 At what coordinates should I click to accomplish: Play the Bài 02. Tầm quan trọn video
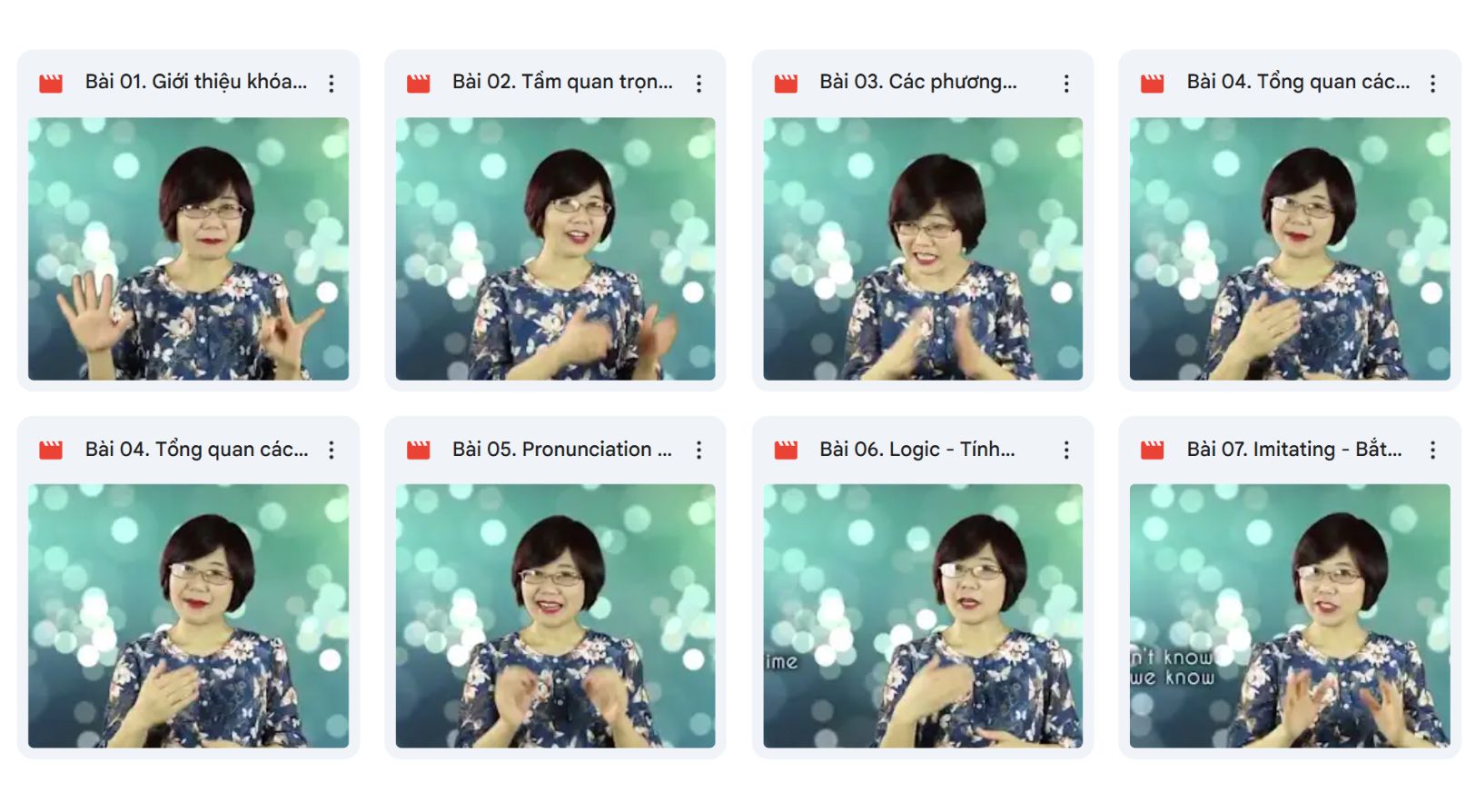coord(555,248)
